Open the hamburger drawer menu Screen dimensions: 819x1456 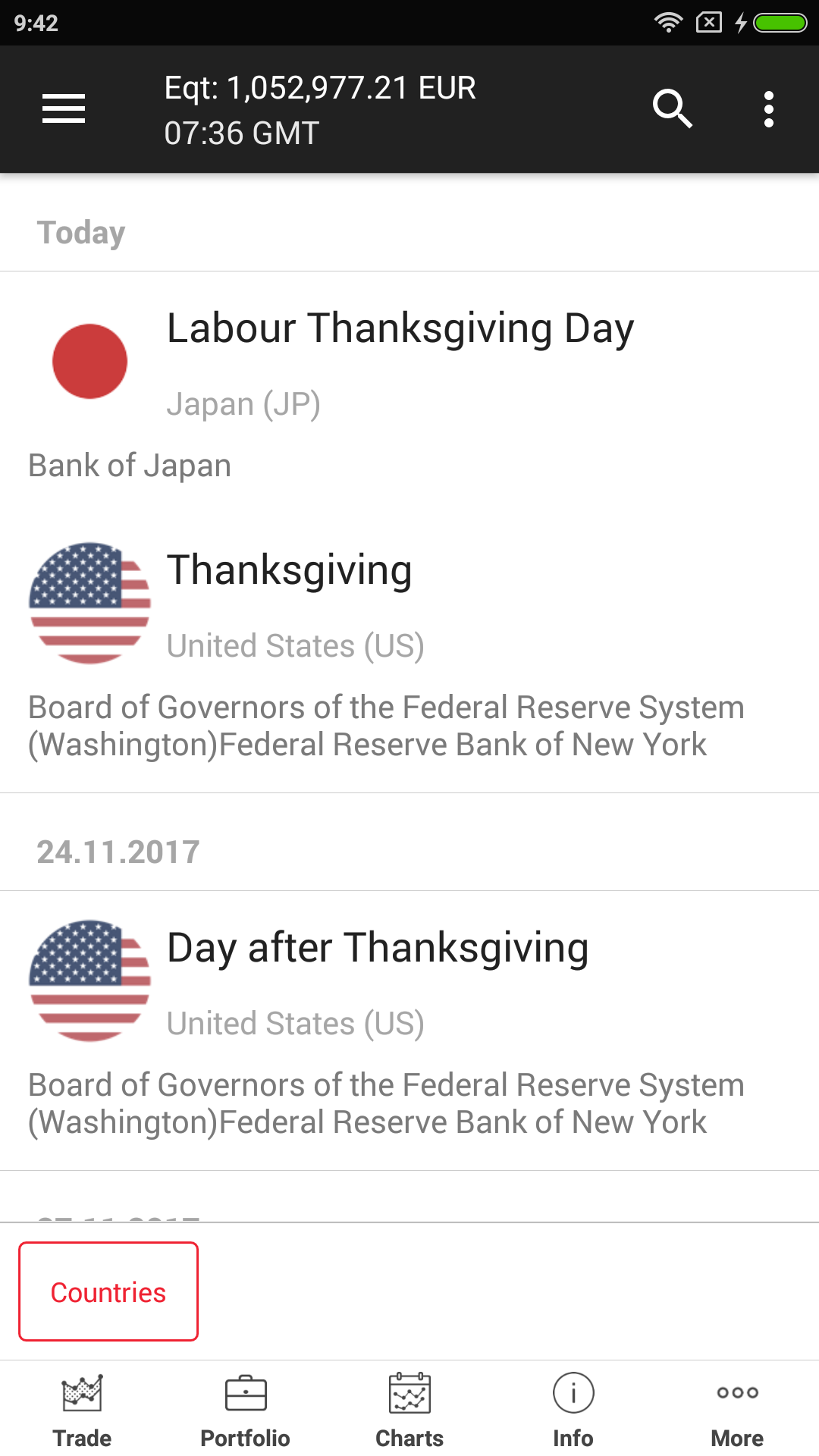64,109
